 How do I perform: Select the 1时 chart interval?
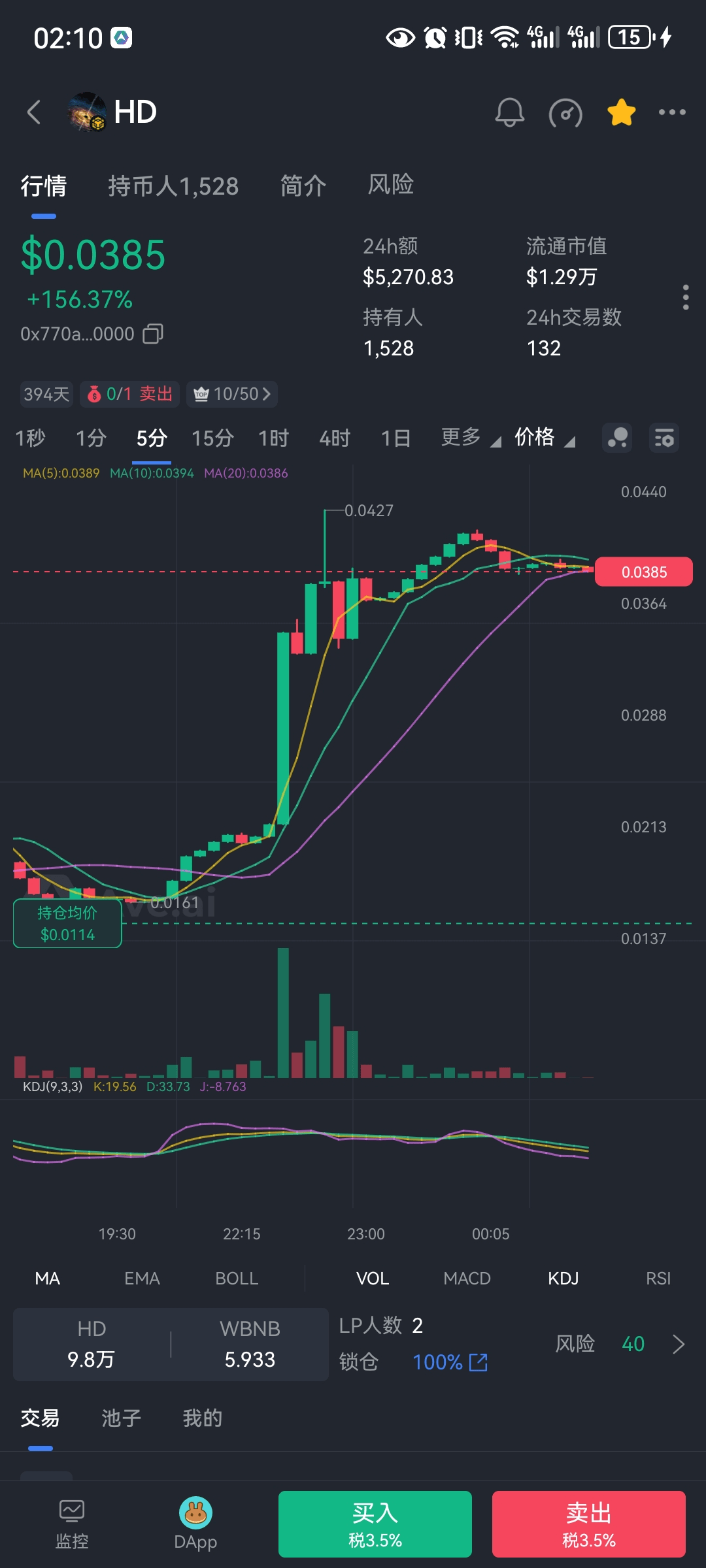273,438
